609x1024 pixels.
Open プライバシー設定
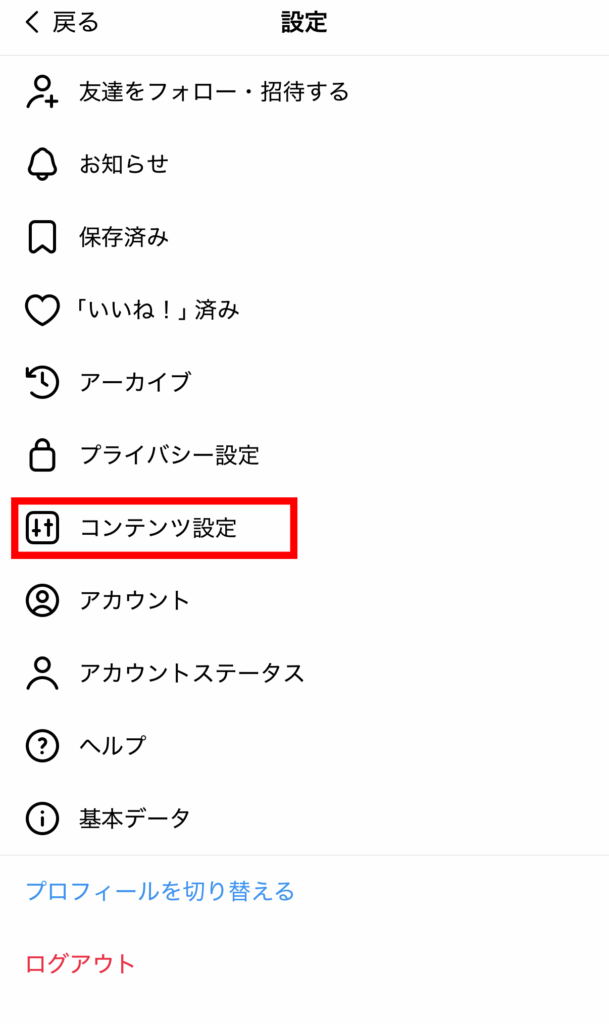(169, 456)
